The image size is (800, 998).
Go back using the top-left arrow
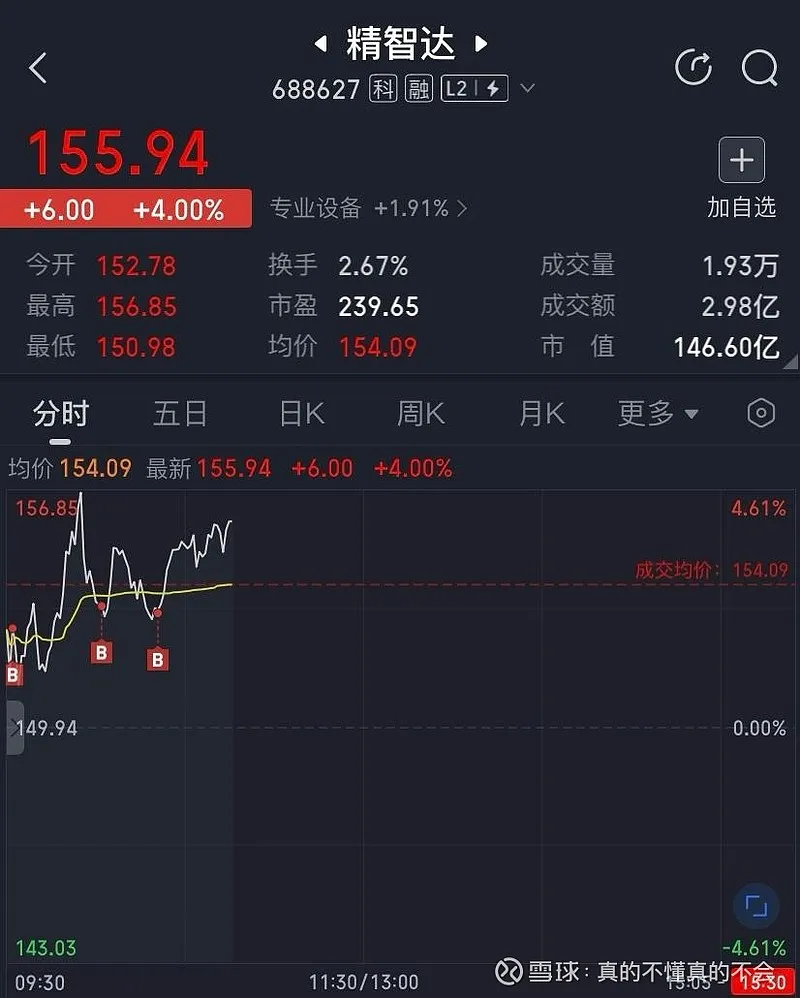(x=38, y=68)
